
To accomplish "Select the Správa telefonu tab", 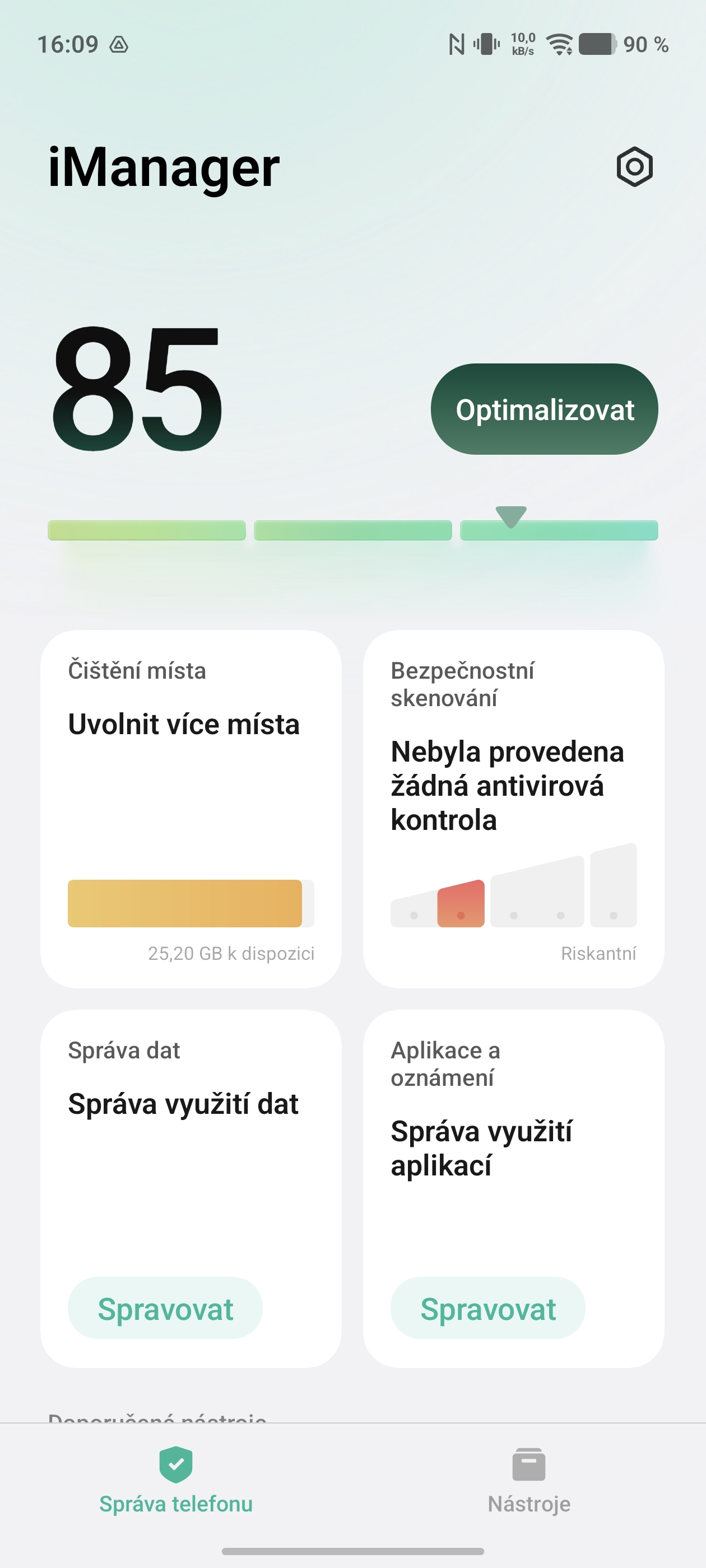I will pos(176,1480).
